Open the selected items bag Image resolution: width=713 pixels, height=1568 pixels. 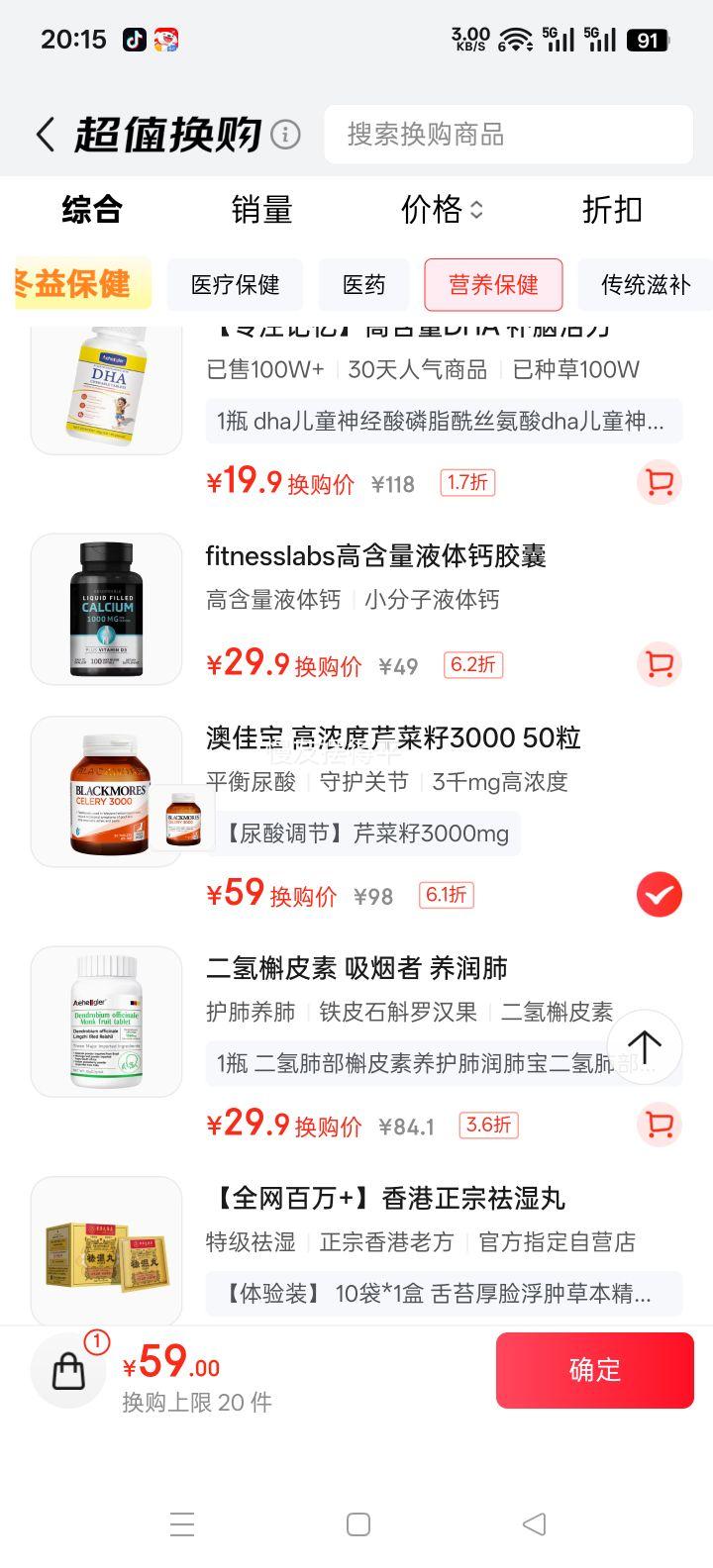68,1370
